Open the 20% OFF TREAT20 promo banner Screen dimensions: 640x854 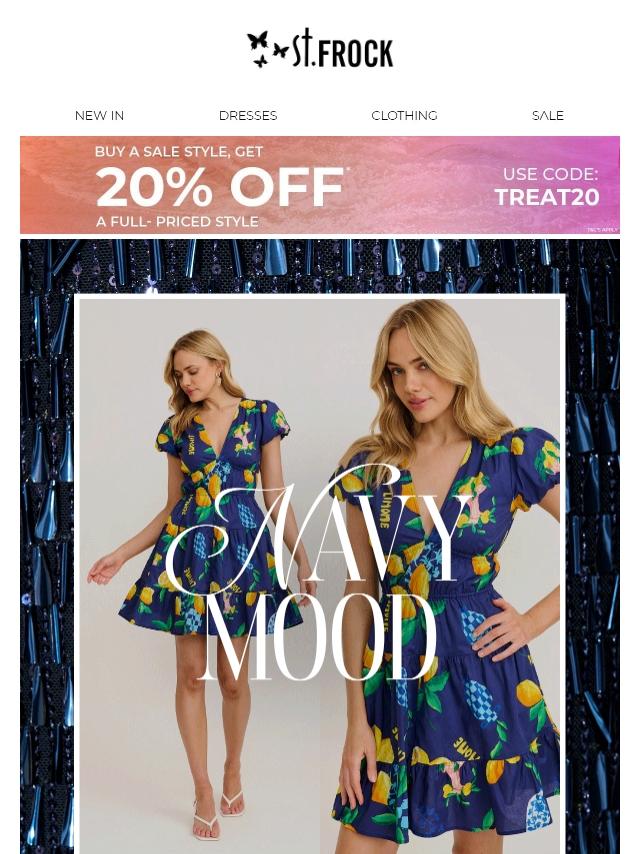coord(320,185)
